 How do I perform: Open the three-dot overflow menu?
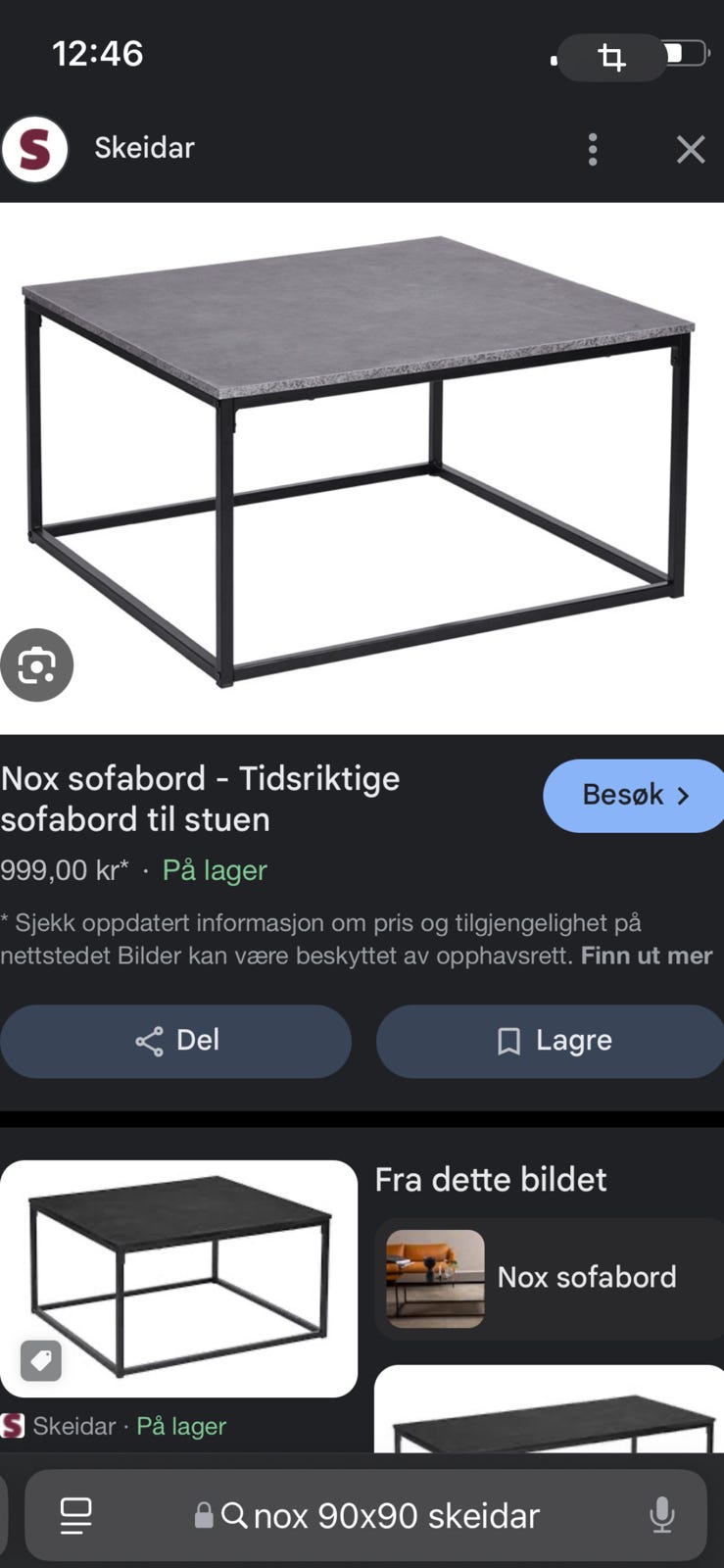592,148
